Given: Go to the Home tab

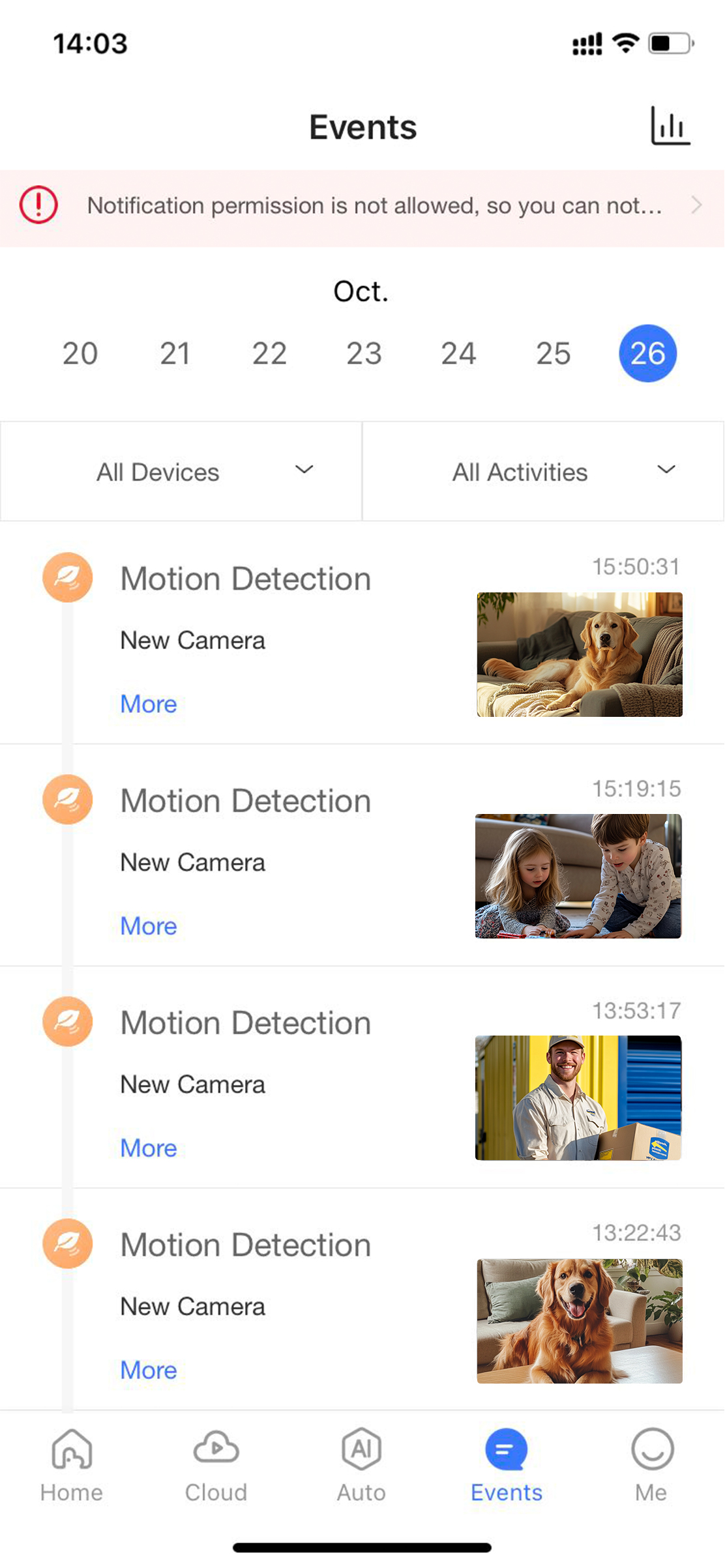Looking at the screenshot, I should (x=72, y=1466).
